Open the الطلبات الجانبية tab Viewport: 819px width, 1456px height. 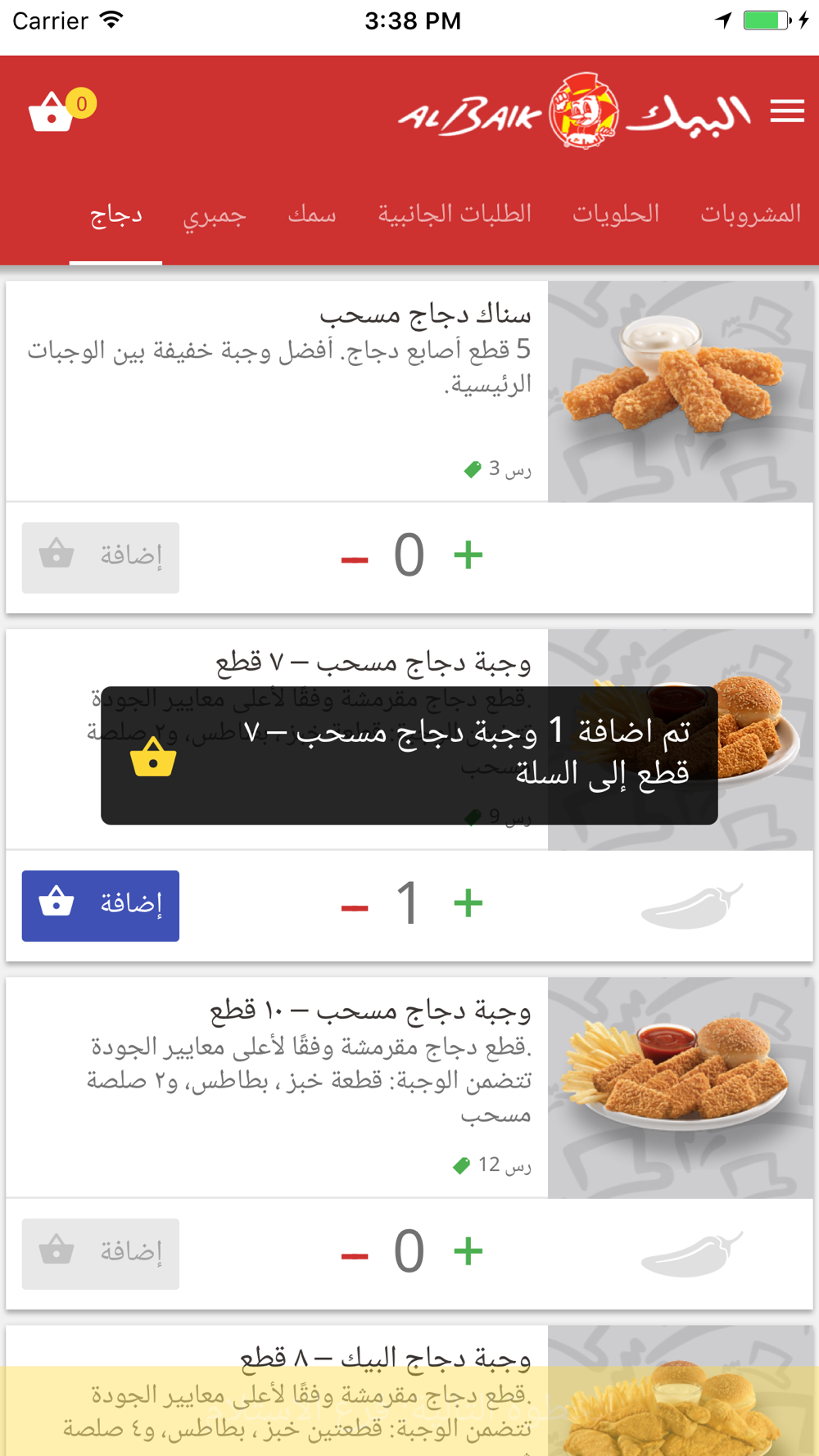[x=455, y=215]
